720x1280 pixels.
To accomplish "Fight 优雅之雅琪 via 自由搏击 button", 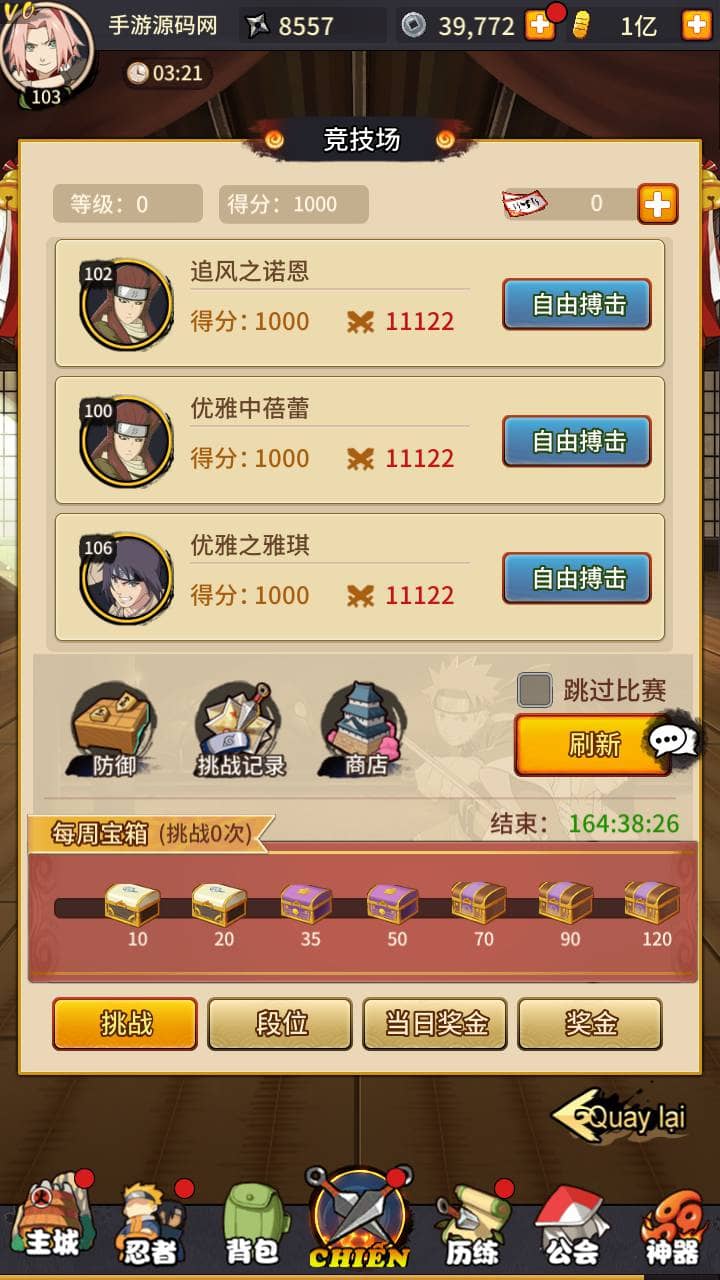I will [x=576, y=578].
